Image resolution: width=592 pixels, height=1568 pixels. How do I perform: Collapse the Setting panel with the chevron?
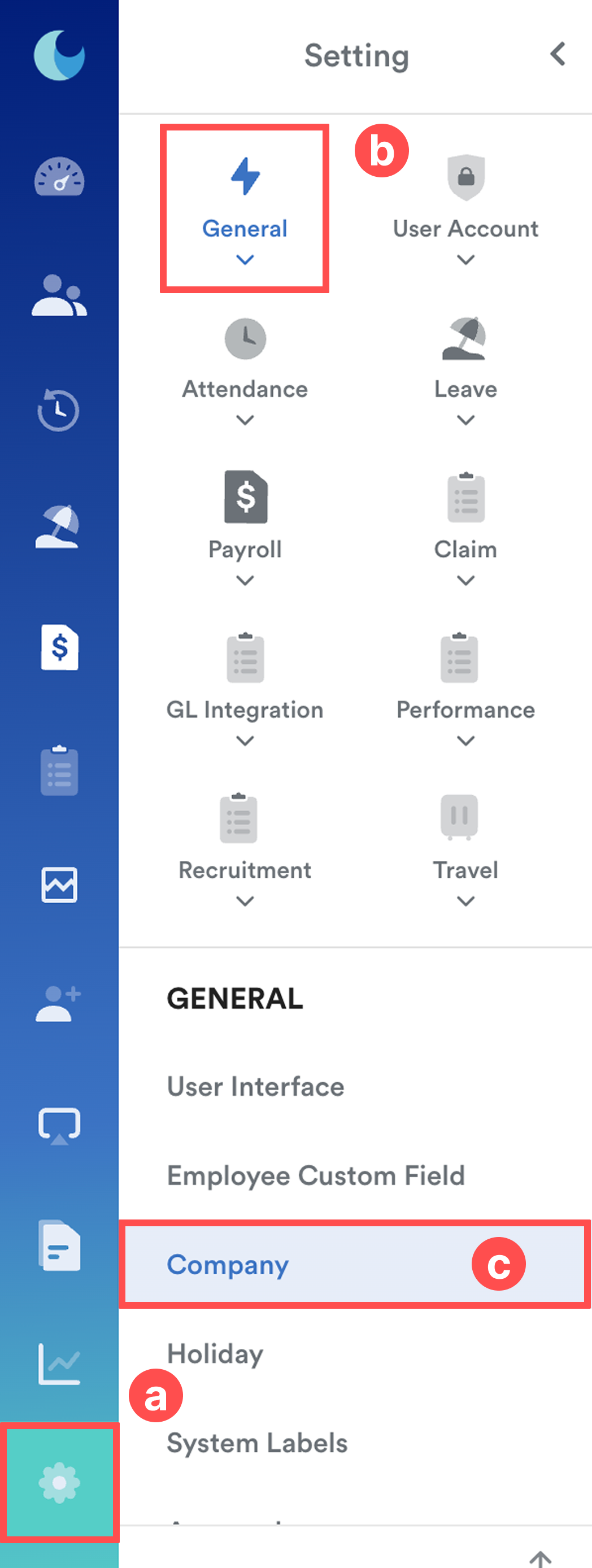[x=558, y=54]
